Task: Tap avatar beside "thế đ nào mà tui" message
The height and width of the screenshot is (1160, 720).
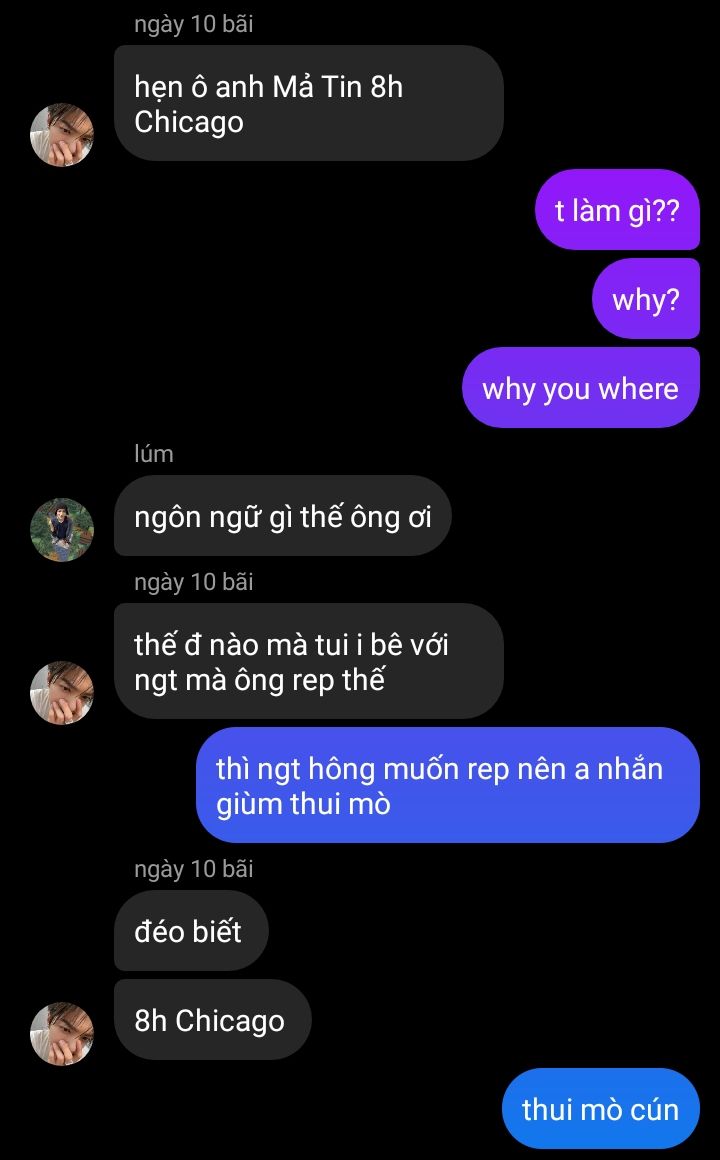Action: 62,692
